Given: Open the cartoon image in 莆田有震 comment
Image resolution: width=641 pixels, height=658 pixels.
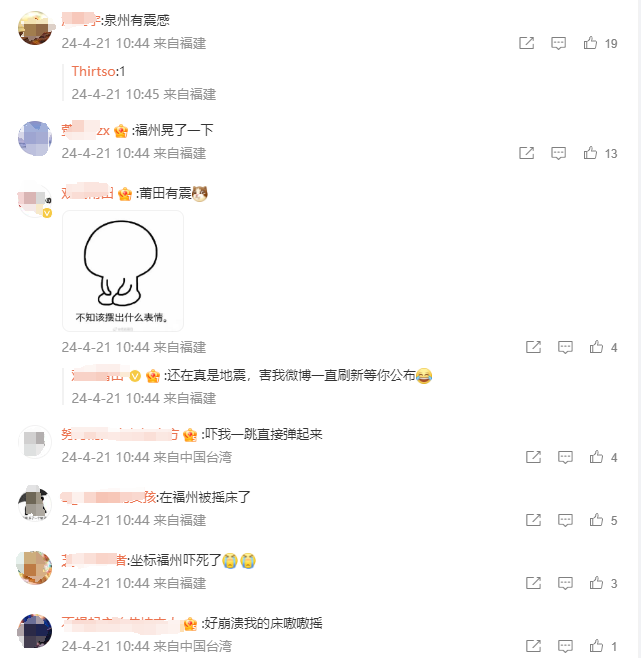Looking at the screenshot, I should pos(123,270).
